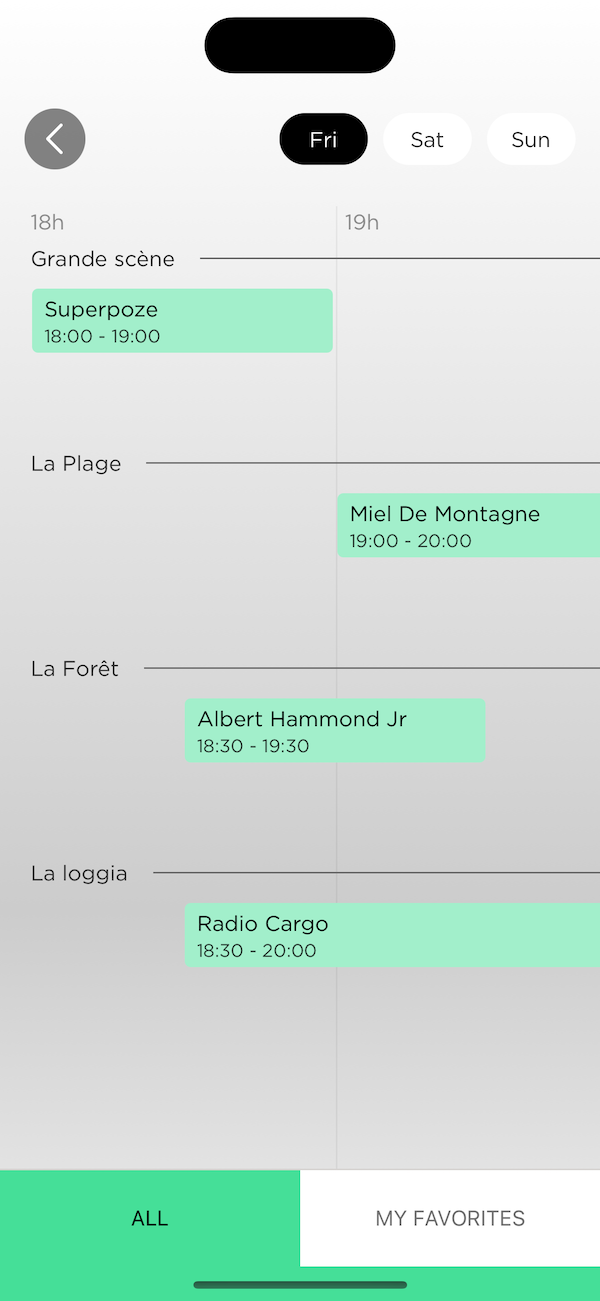
Task: Open the Miel De Montagne show
Action: [468, 526]
